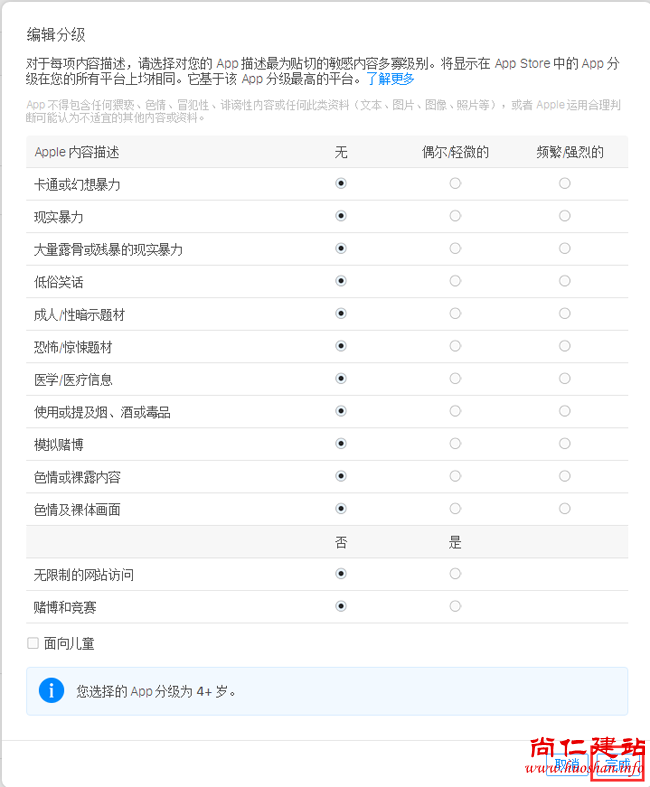This screenshot has width=650, height=787.
Task: Choose 频繁/强烈的 for 医学/医疗信息
Action: (x=565, y=379)
